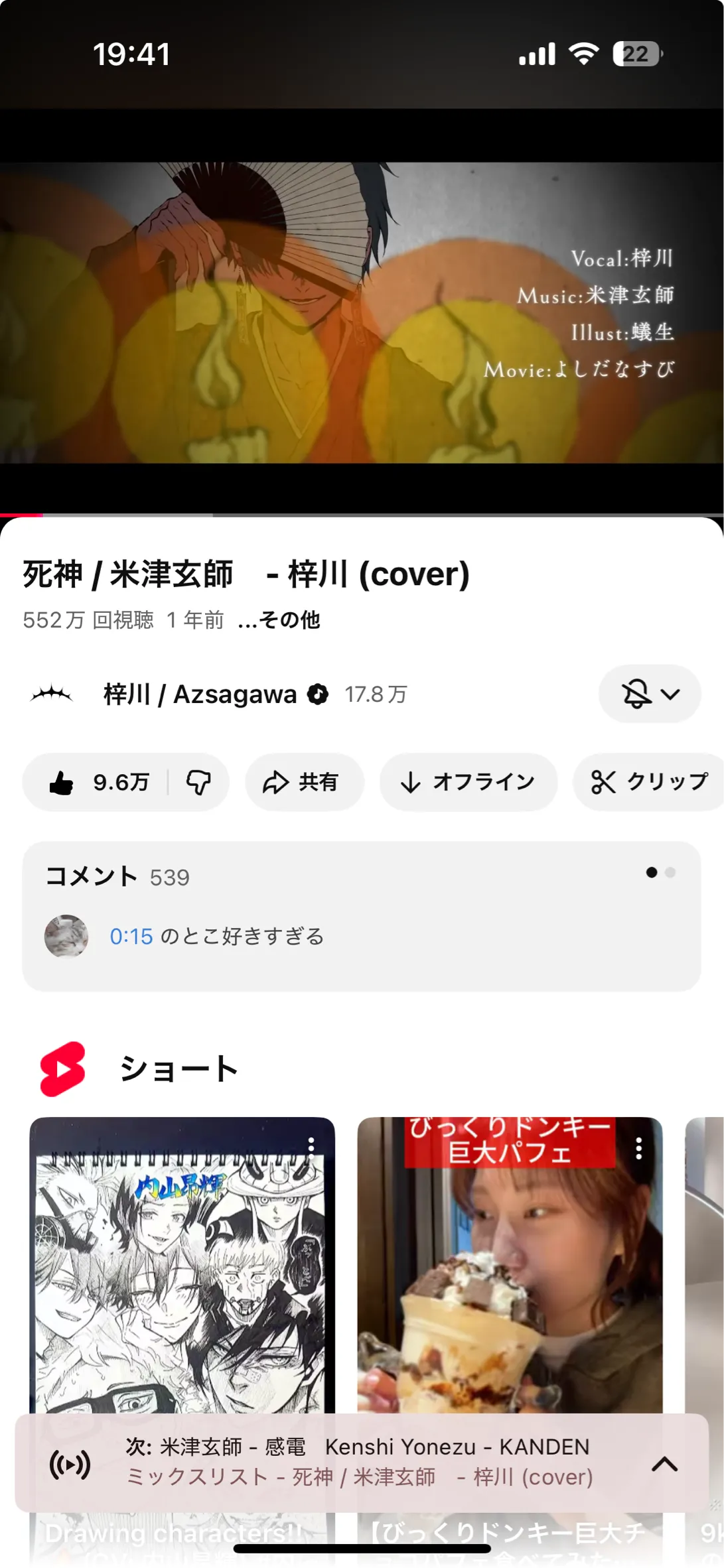Expand the ミックスリスト up-next panel
Viewport: 724px width, 1568px height.
pyautogui.click(x=664, y=1464)
